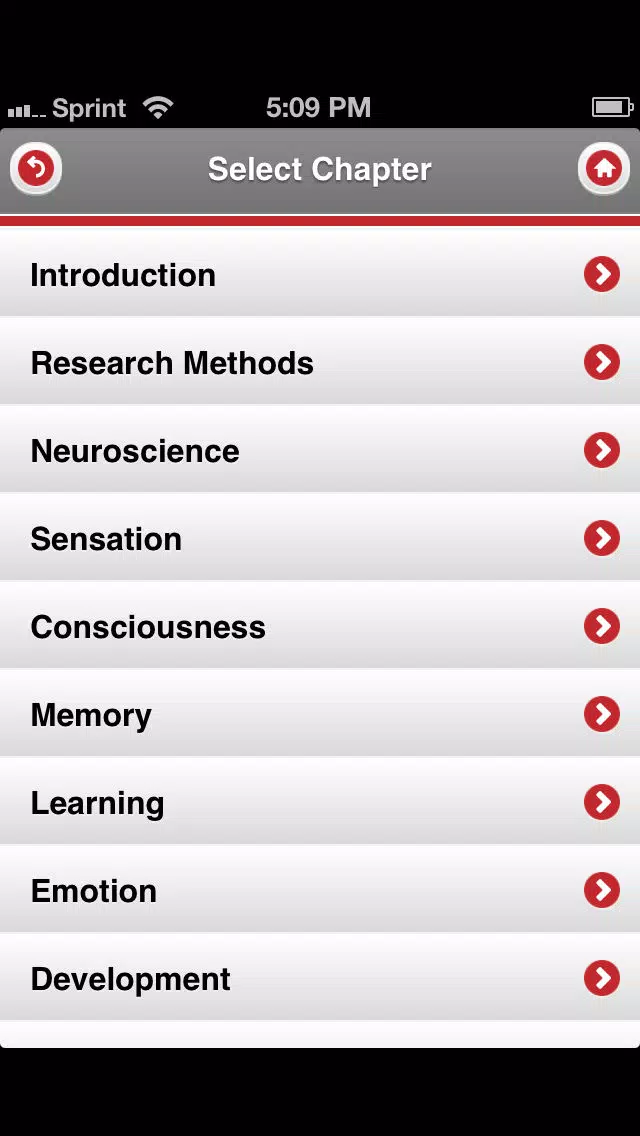Go back using the red back arrow
Viewport: 640px width, 1136px height.
pyautogui.click(x=36, y=169)
